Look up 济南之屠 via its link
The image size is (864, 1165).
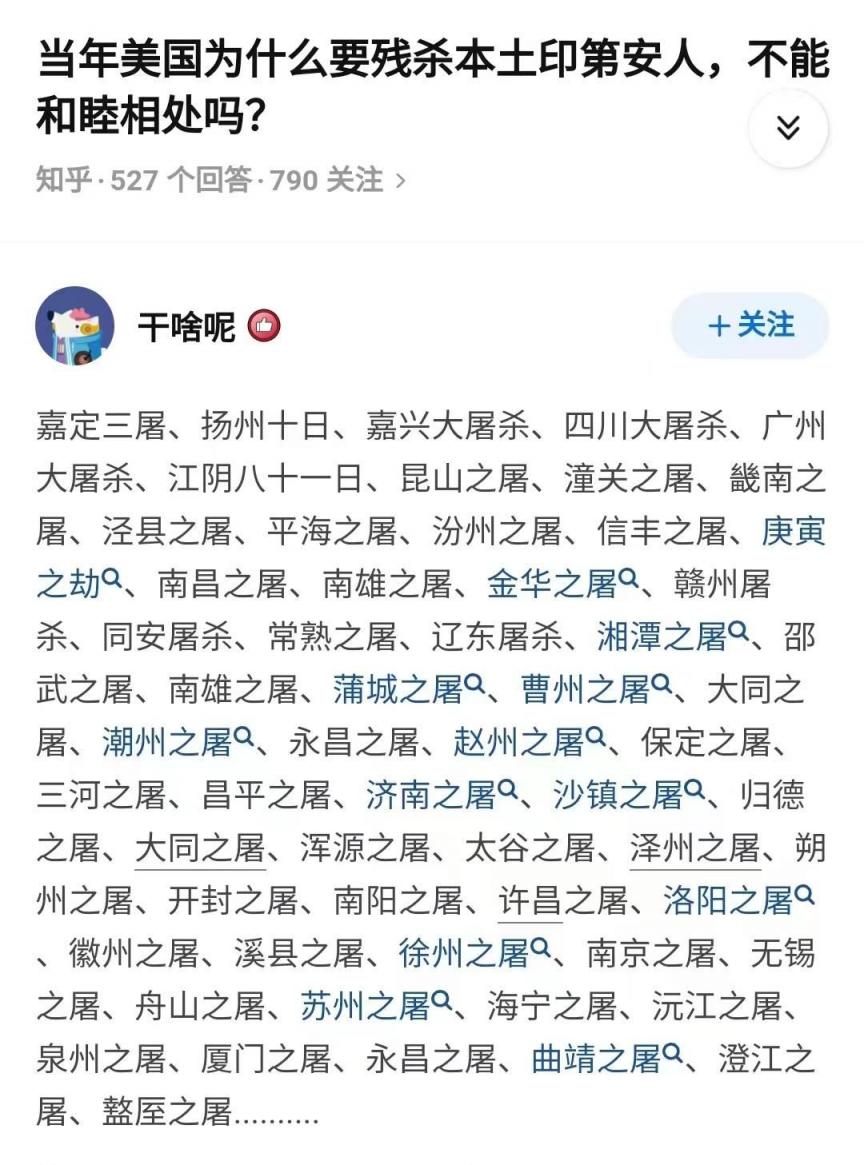click(x=441, y=795)
